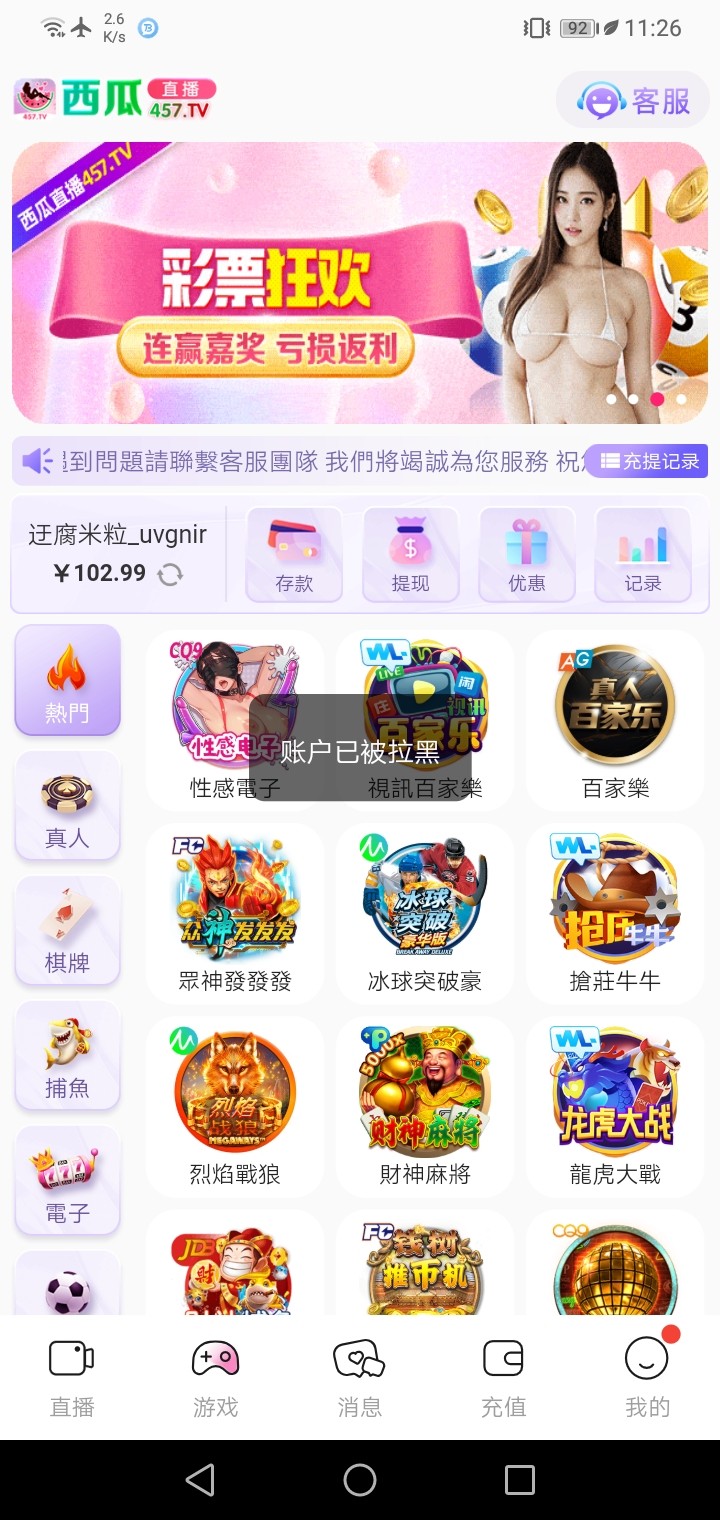Launch 搶莊牛牛 game

(615, 912)
